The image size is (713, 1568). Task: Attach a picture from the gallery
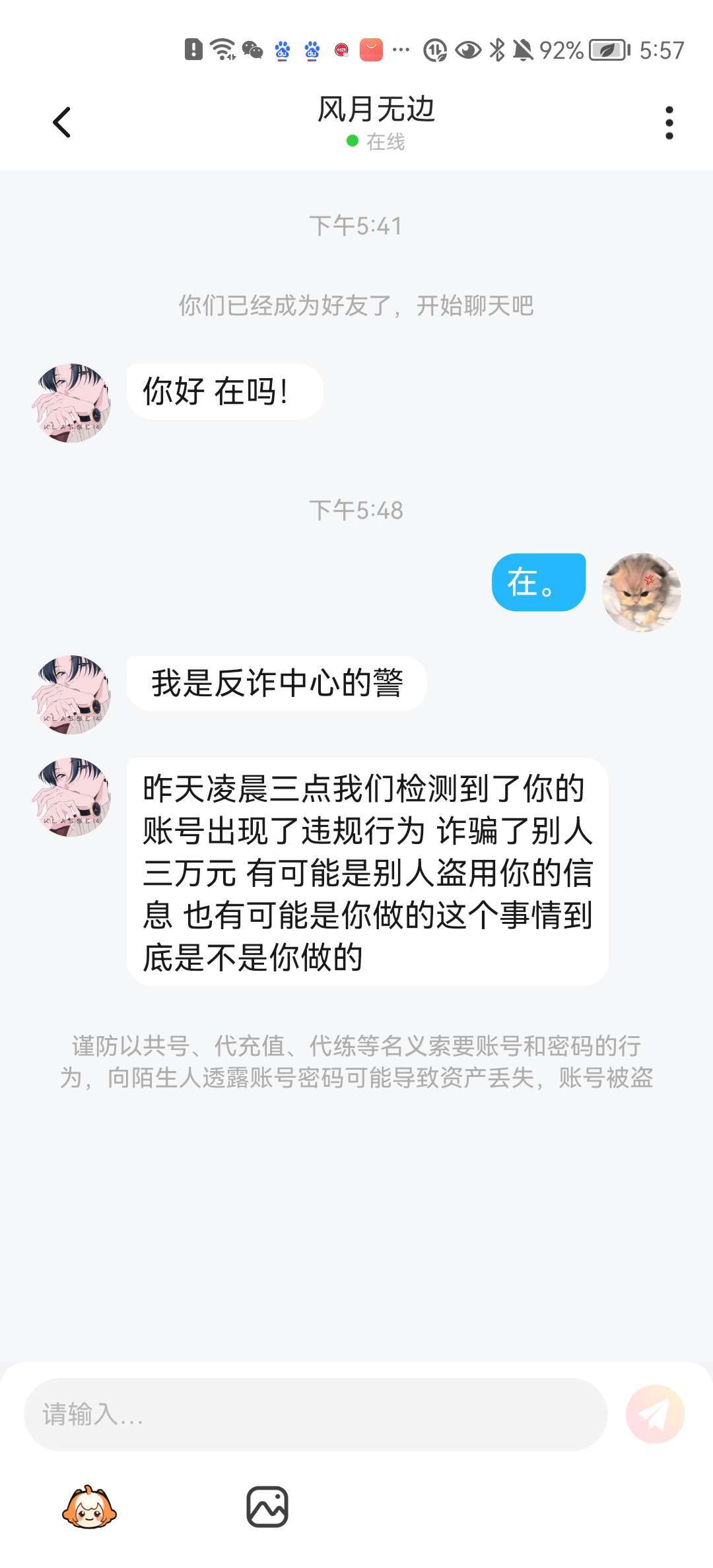[267, 1507]
